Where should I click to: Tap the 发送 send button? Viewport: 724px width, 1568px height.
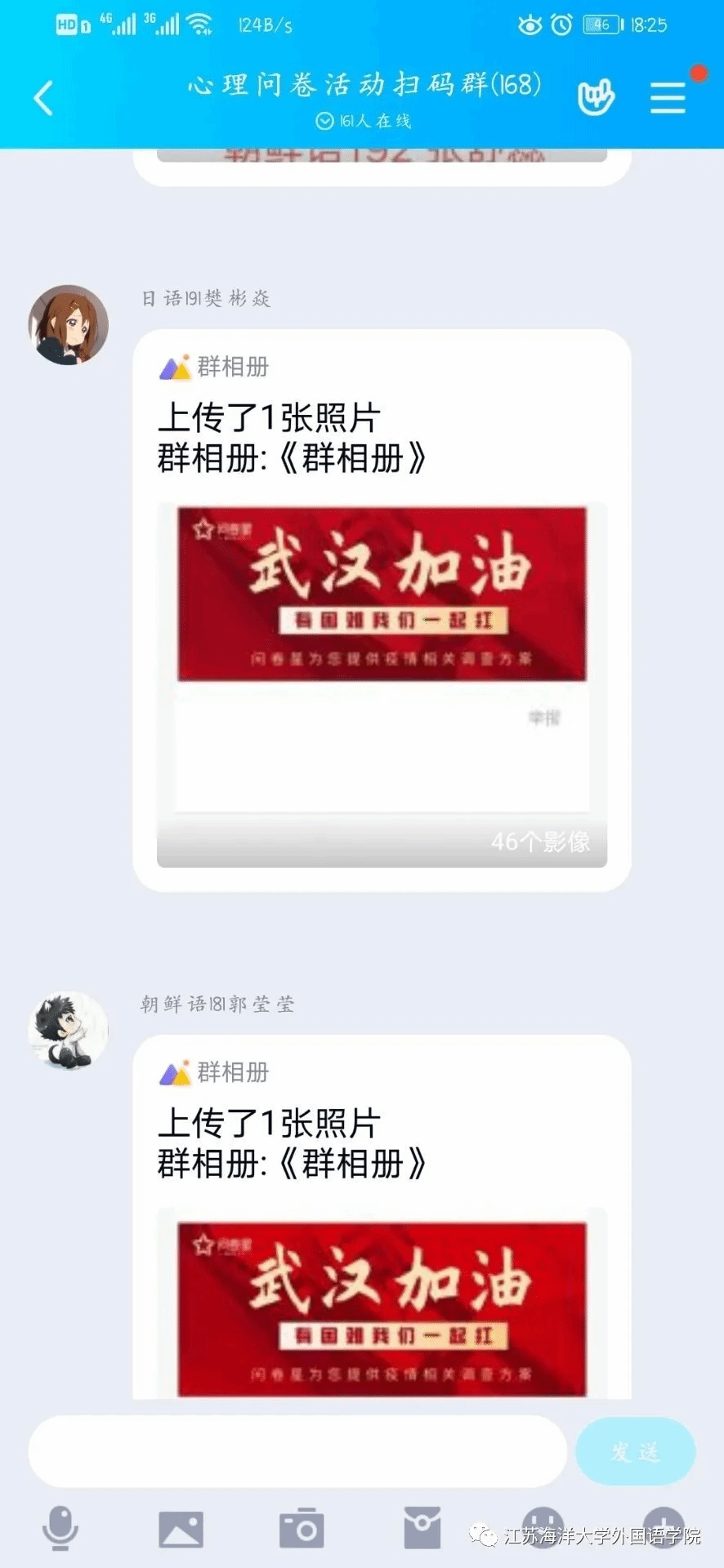click(635, 1451)
